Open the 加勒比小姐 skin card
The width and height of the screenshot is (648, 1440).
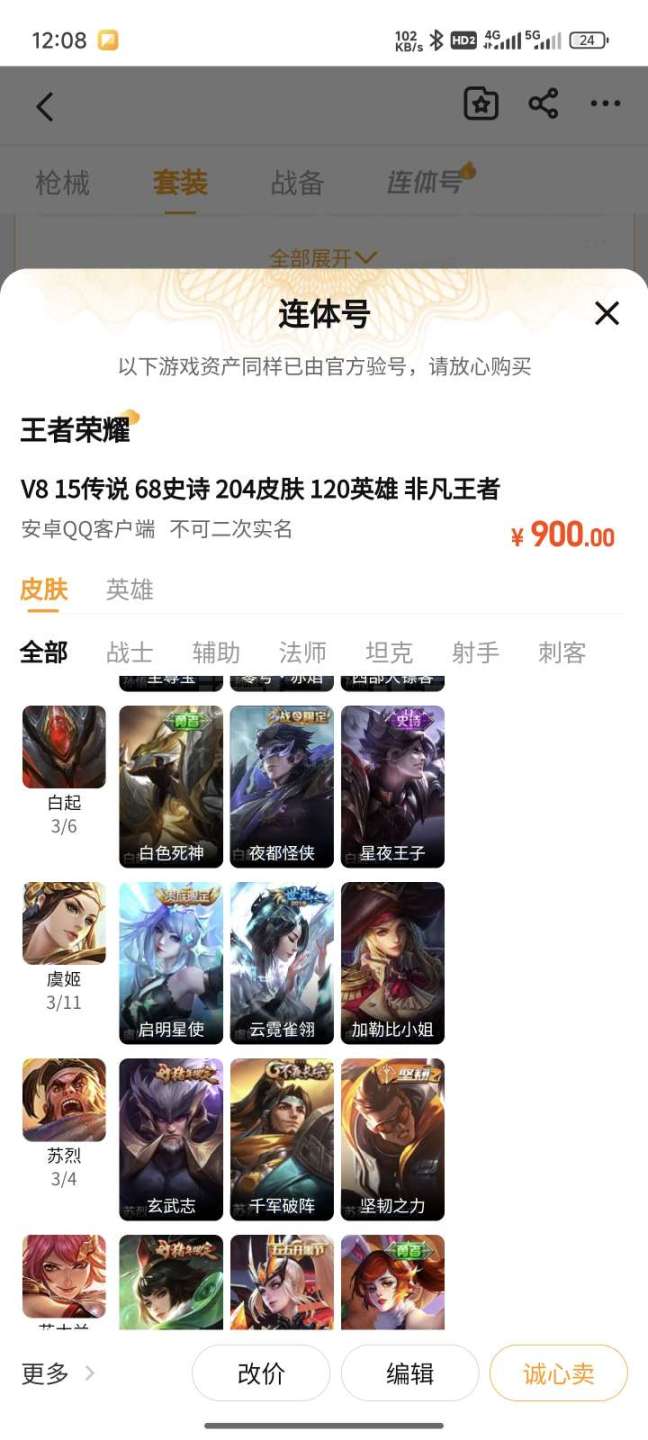coord(393,963)
